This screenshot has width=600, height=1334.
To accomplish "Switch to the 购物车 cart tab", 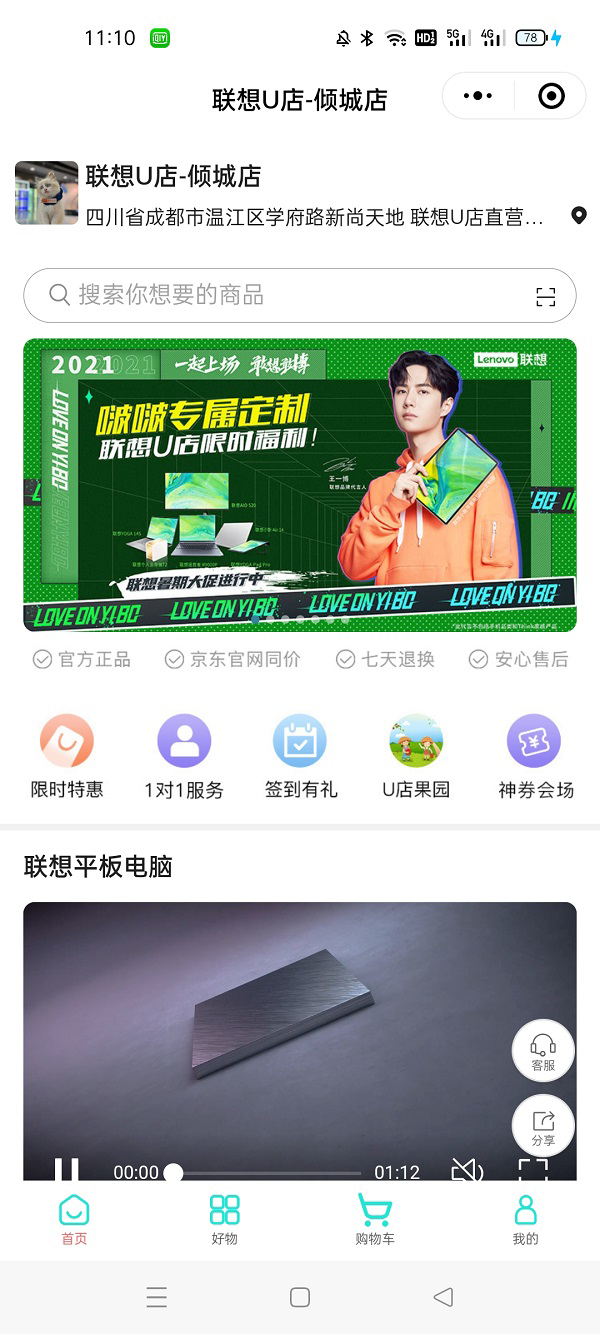I will (x=375, y=1220).
